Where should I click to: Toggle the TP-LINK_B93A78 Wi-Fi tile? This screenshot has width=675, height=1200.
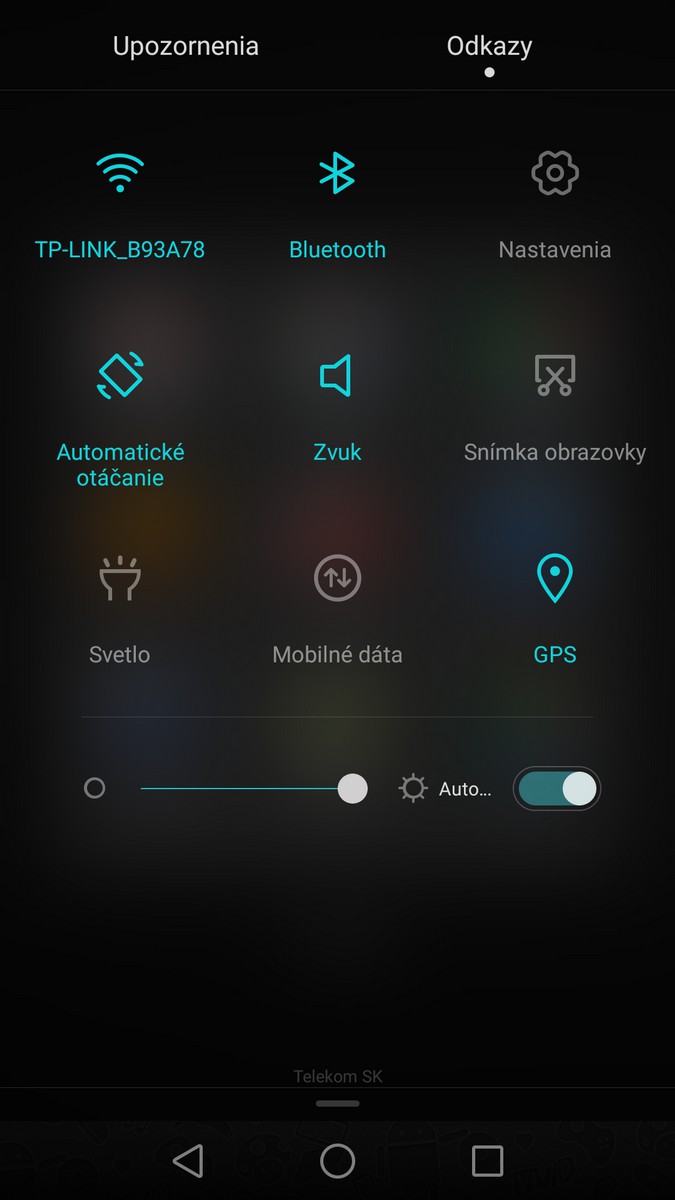[120, 174]
